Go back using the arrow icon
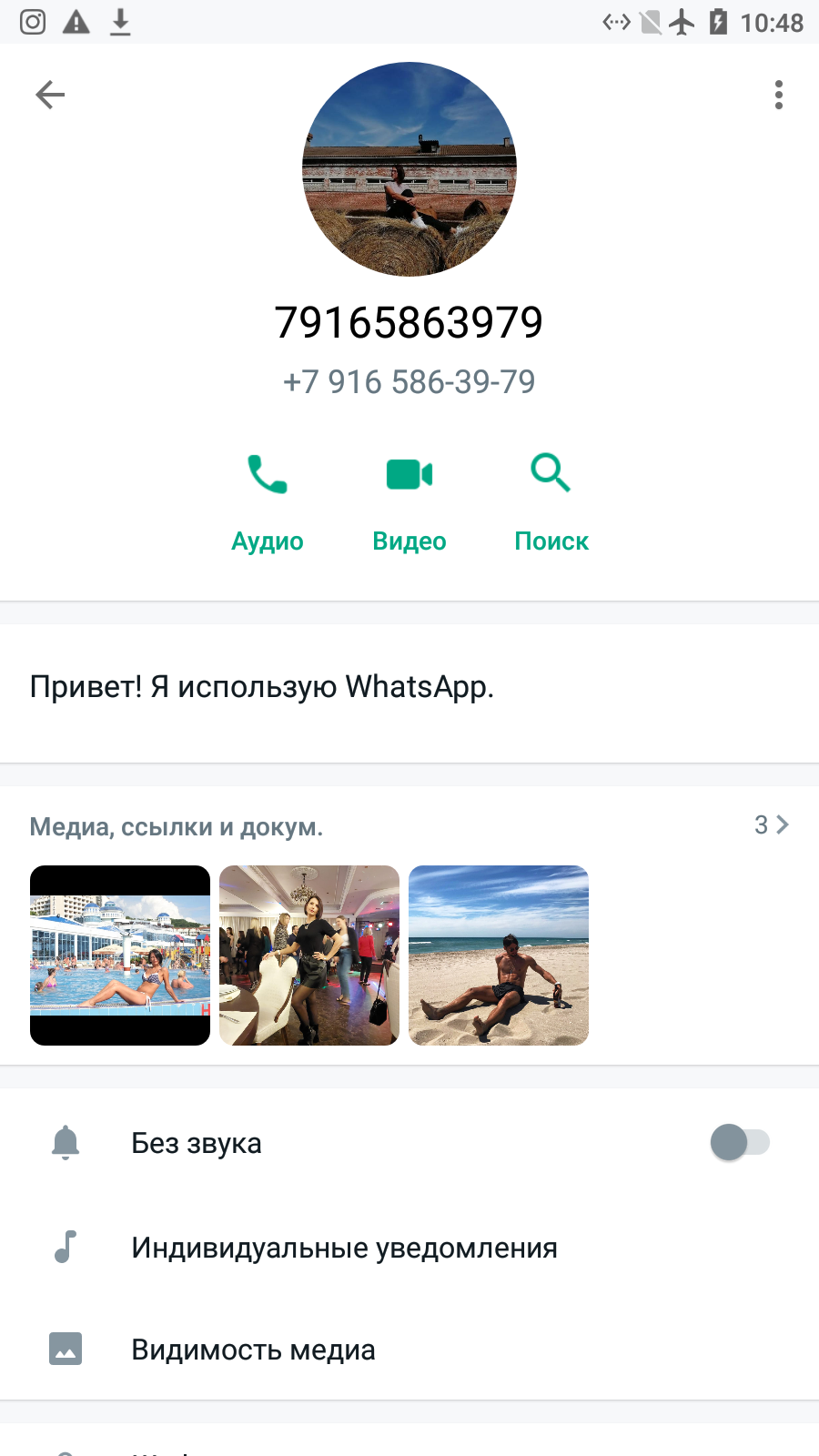 point(50,95)
